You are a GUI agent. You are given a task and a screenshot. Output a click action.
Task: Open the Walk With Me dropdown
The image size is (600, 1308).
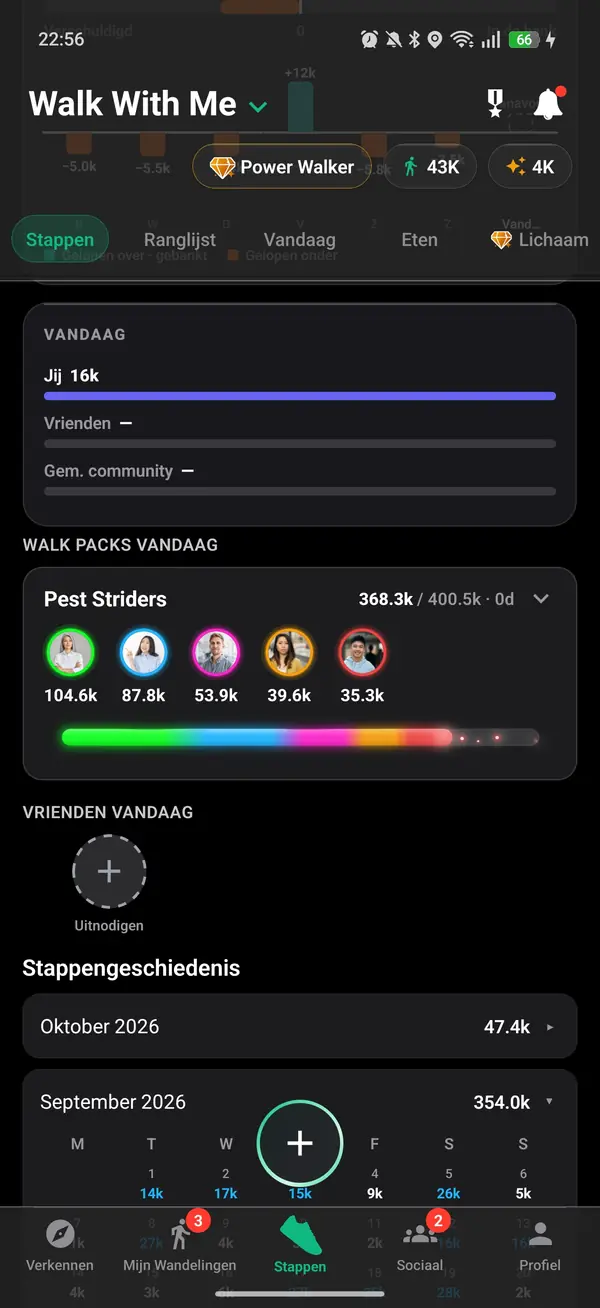click(x=258, y=106)
